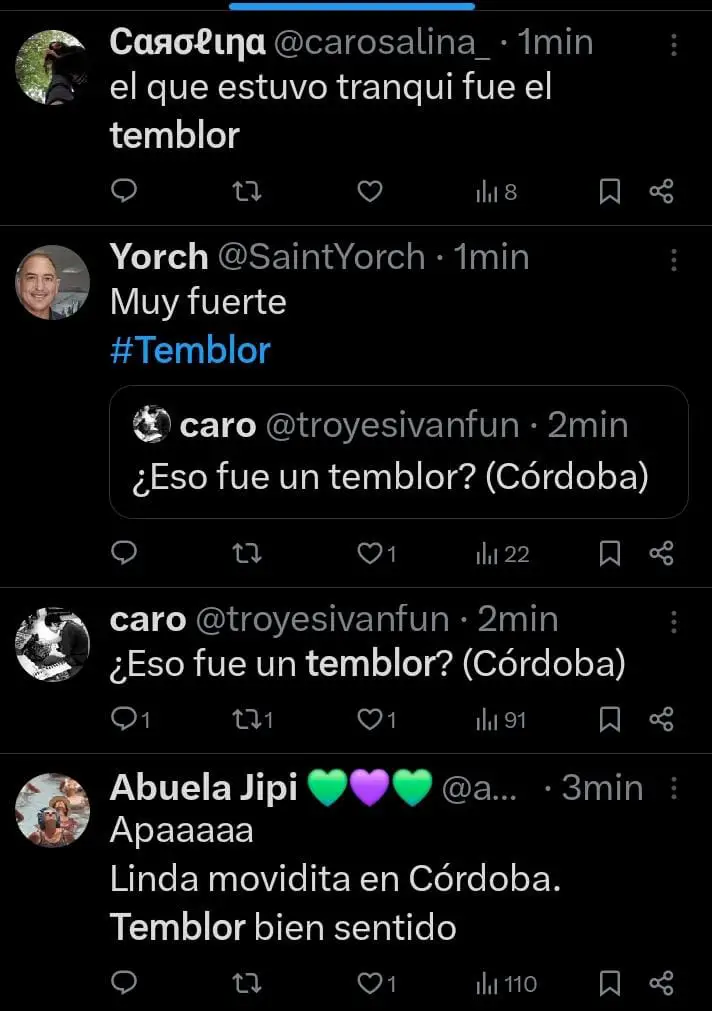The width and height of the screenshot is (712, 1011).
Task: Reply to Caяσℓιηα's tweet
Action: click(x=123, y=191)
